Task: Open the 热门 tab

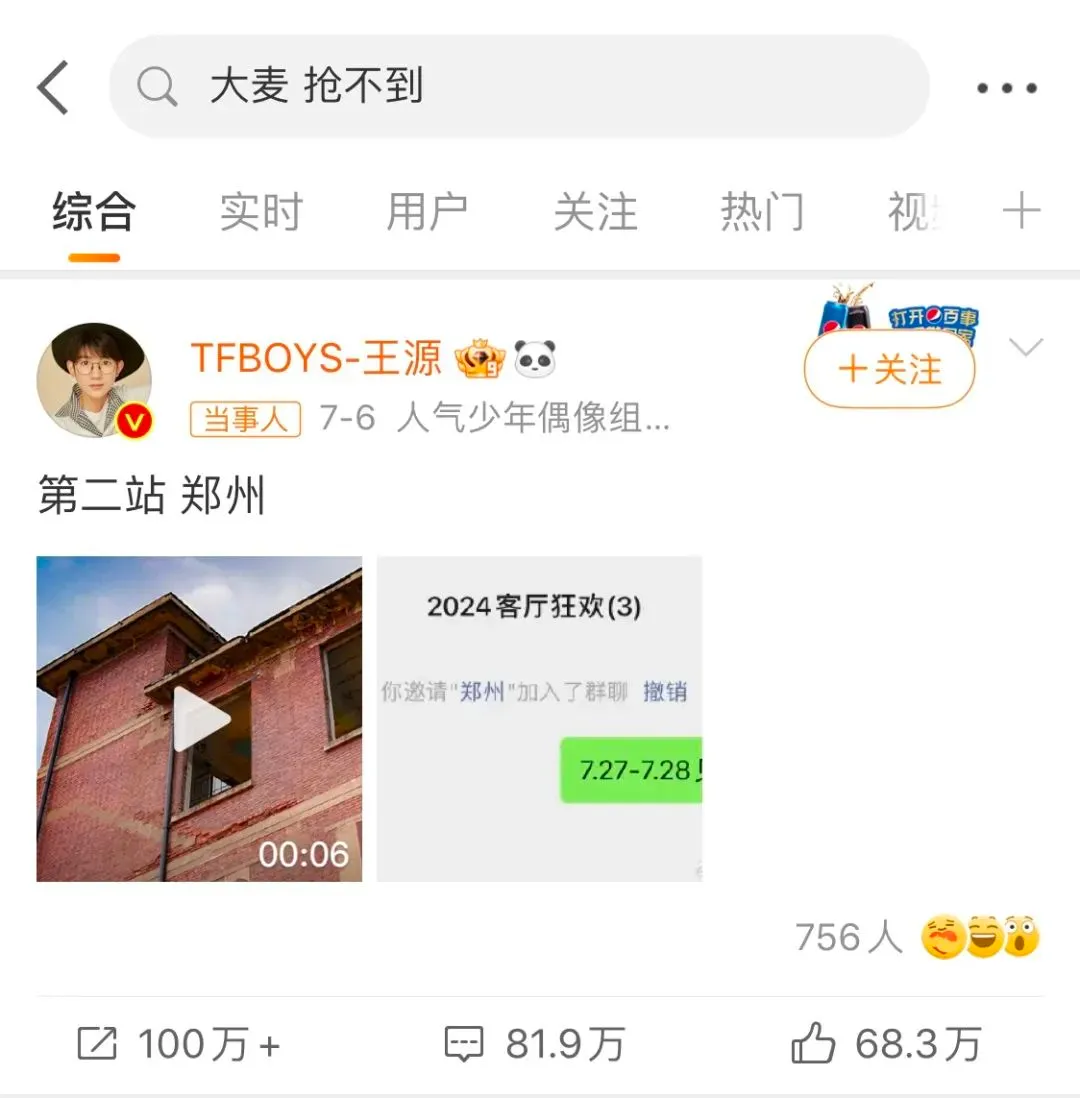Action: (762, 212)
